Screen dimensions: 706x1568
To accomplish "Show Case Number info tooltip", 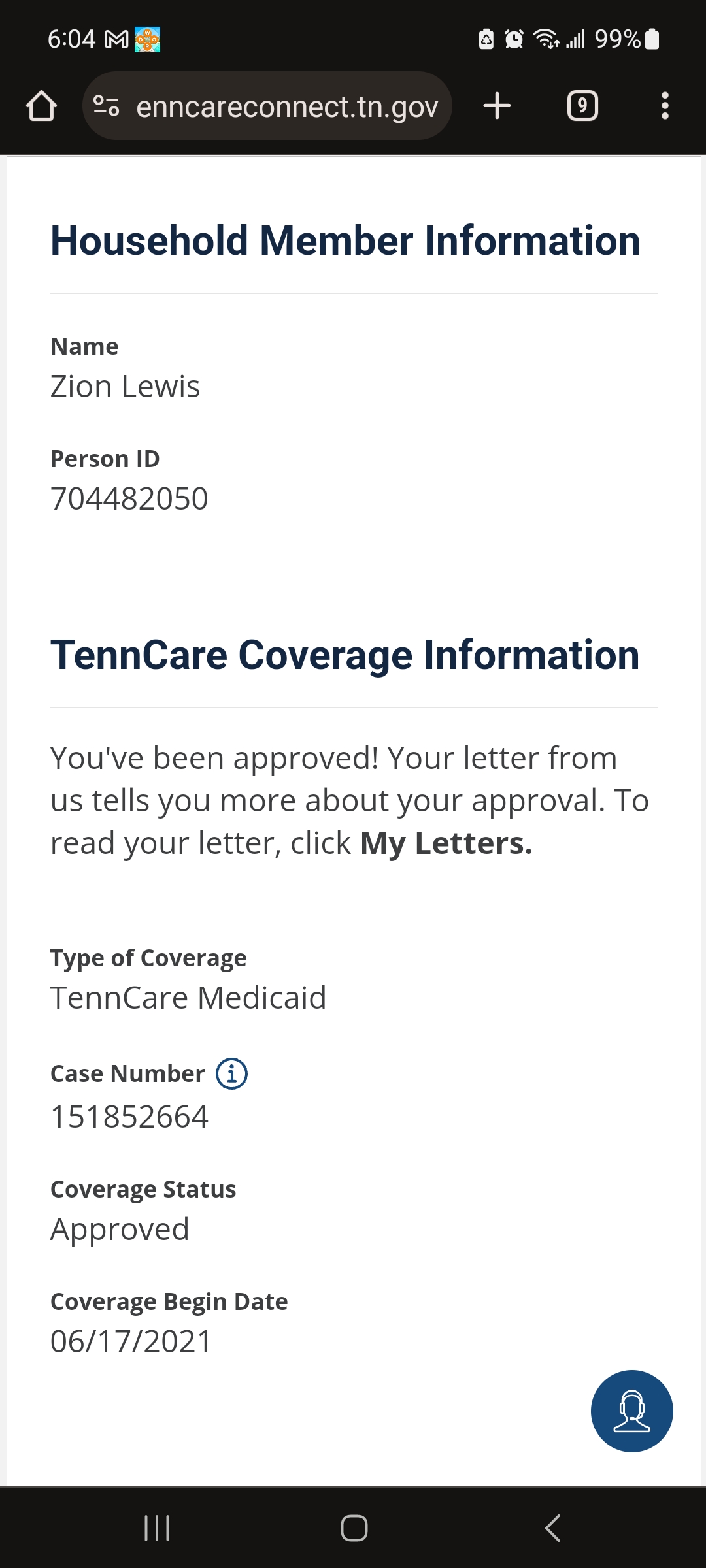I will pyautogui.click(x=232, y=1074).
